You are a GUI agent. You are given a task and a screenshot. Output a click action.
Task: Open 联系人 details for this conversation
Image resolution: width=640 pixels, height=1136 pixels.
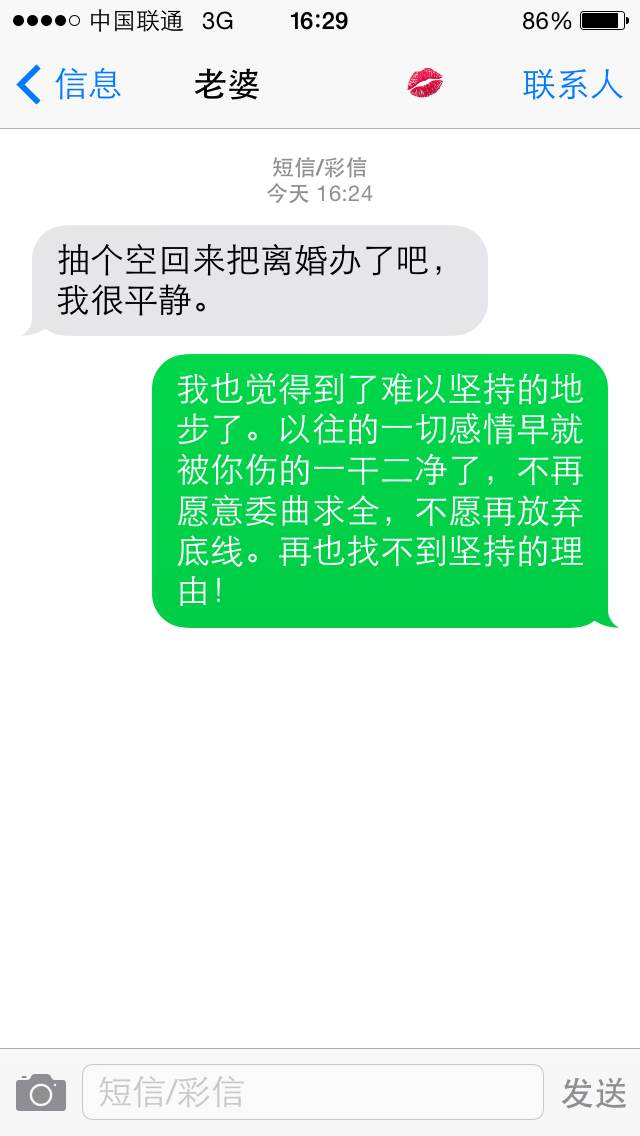pyautogui.click(x=573, y=85)
